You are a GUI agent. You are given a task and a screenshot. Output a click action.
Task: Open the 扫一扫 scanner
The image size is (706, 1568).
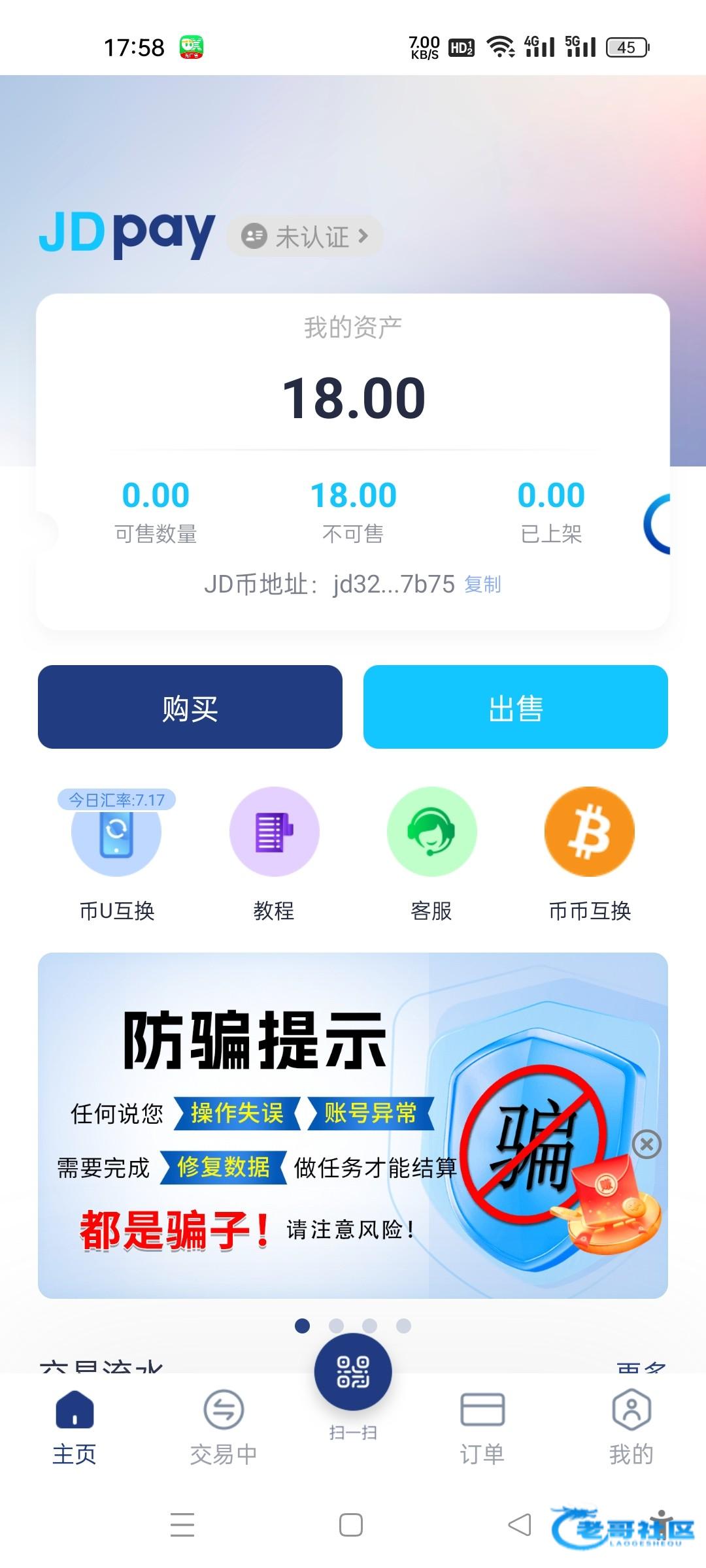coord(353,1372)
